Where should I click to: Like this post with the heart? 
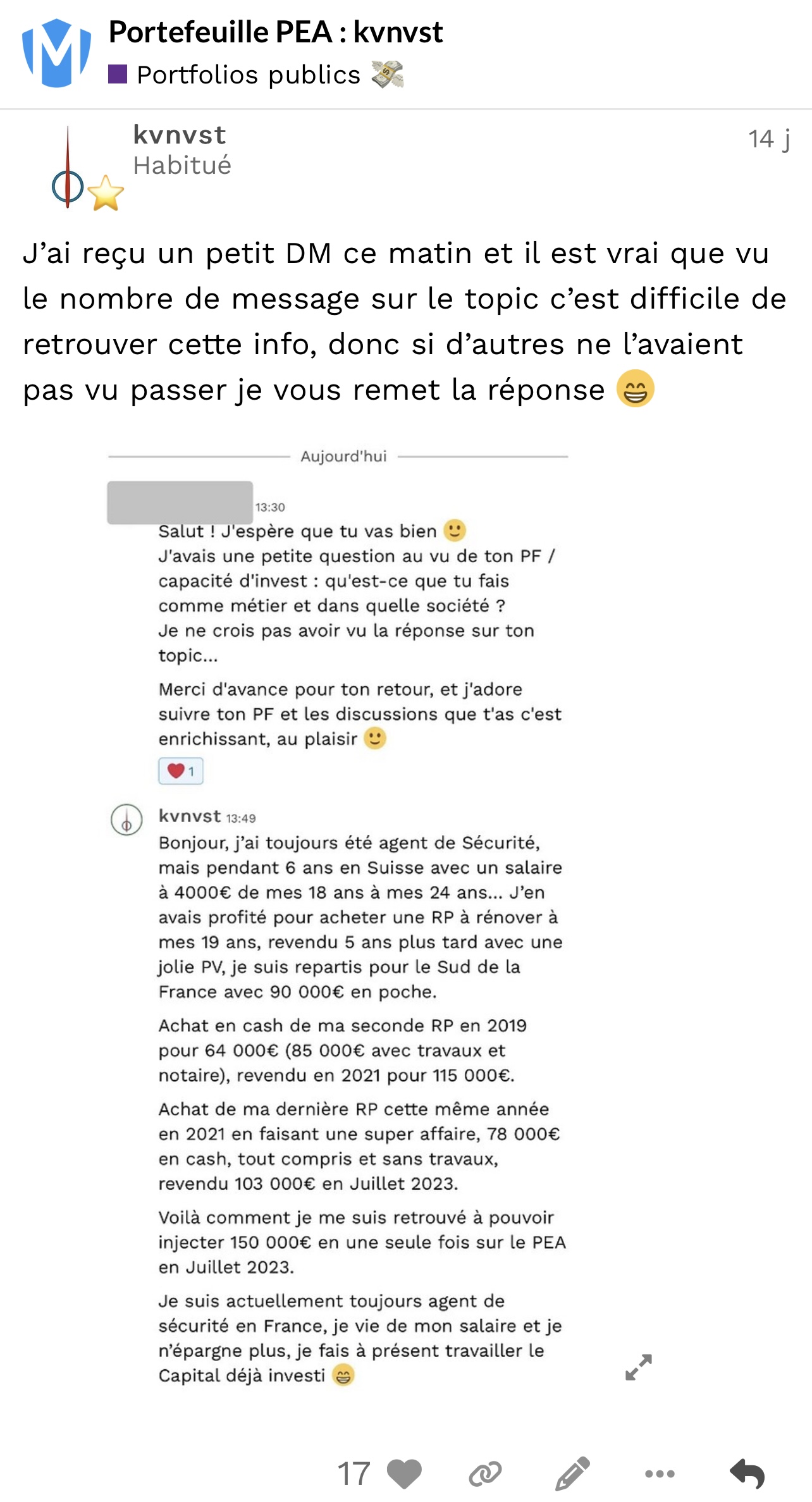405,1474
